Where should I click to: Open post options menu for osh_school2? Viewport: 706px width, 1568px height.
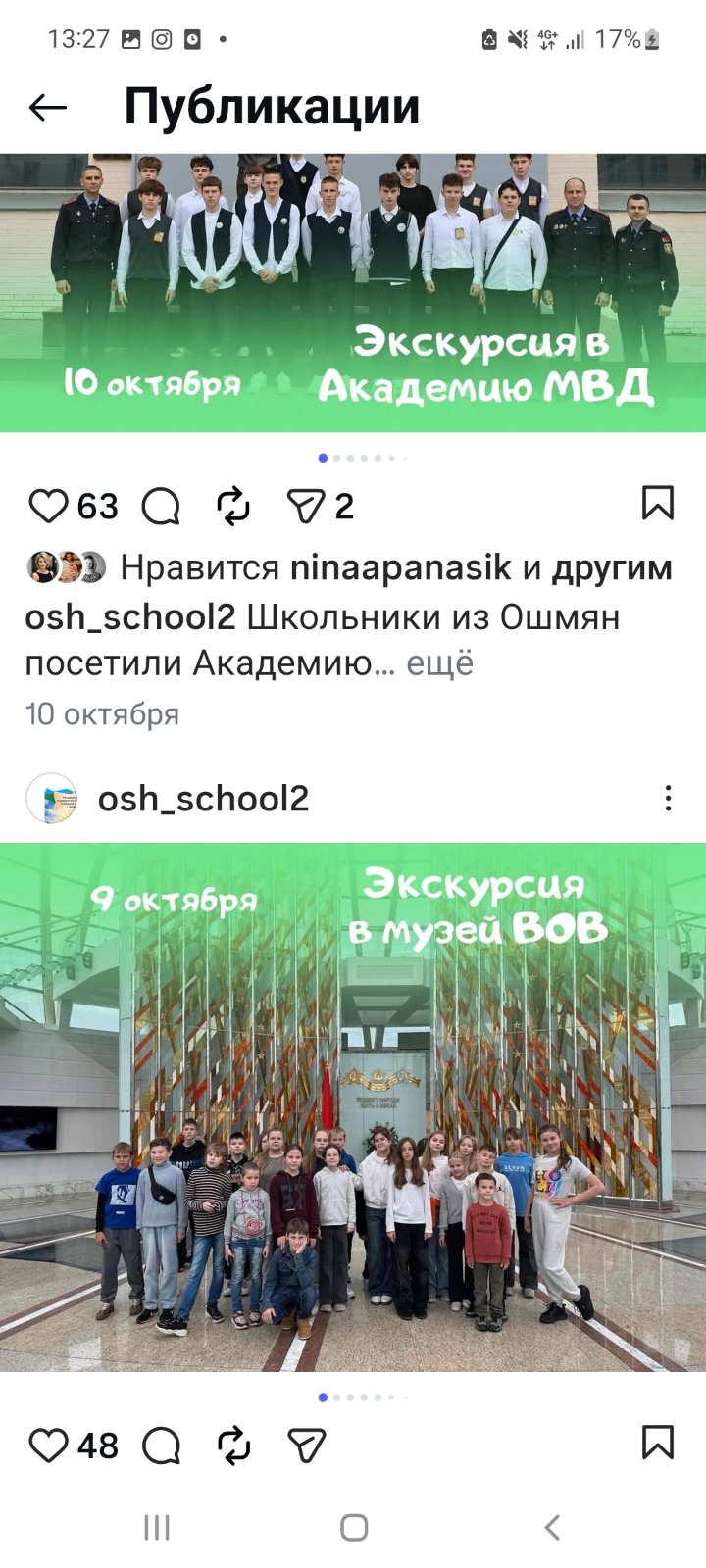coord(668,798)
